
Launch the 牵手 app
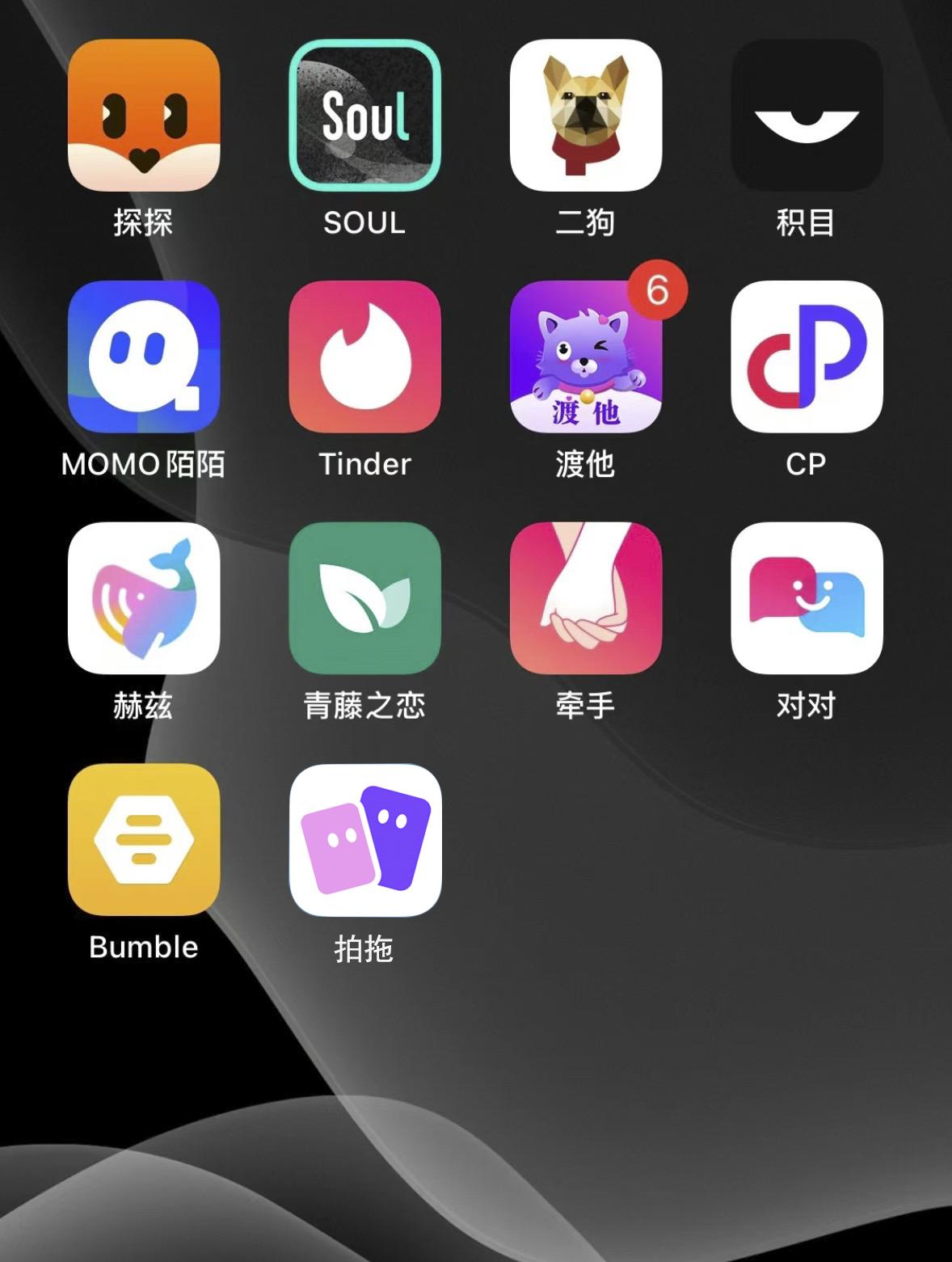pos(585,598)
